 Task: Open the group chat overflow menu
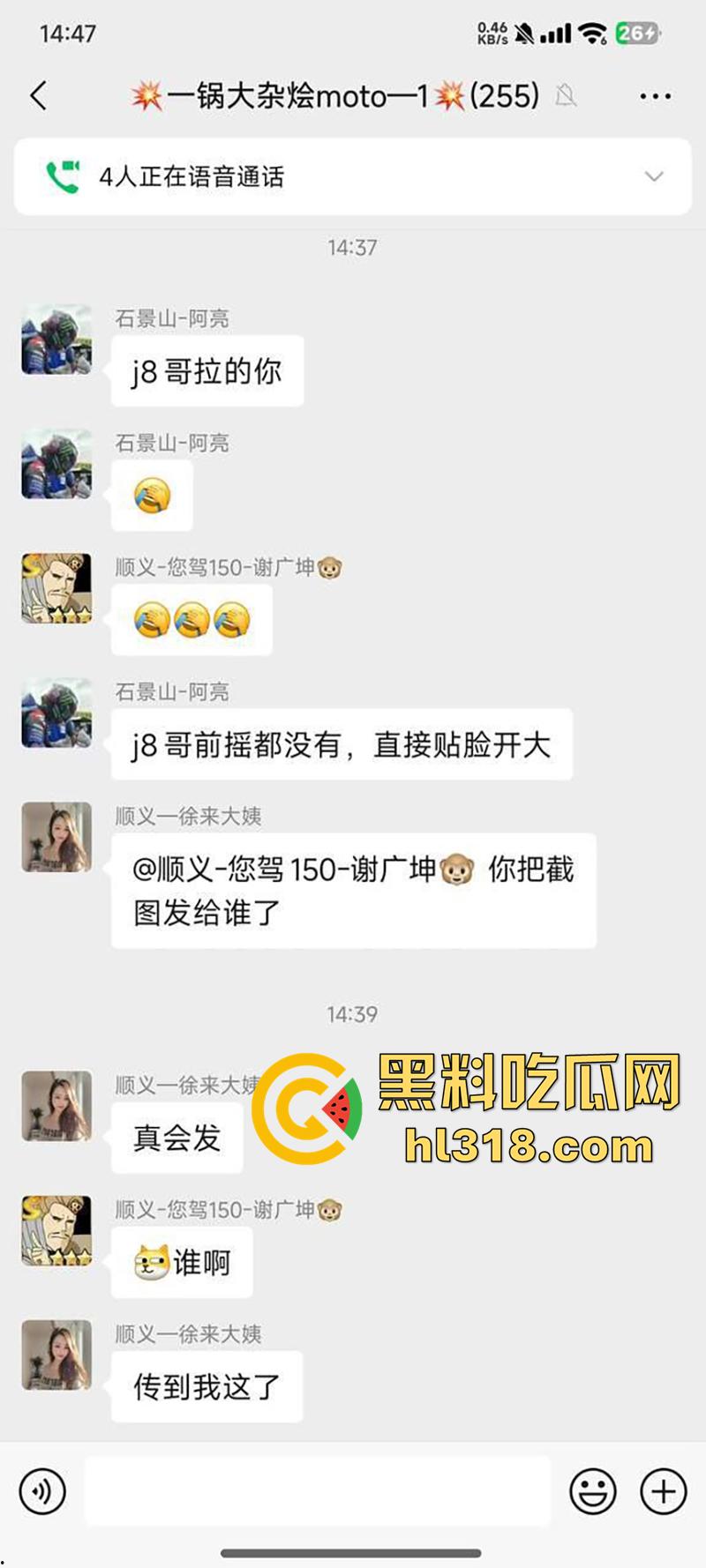655,96
